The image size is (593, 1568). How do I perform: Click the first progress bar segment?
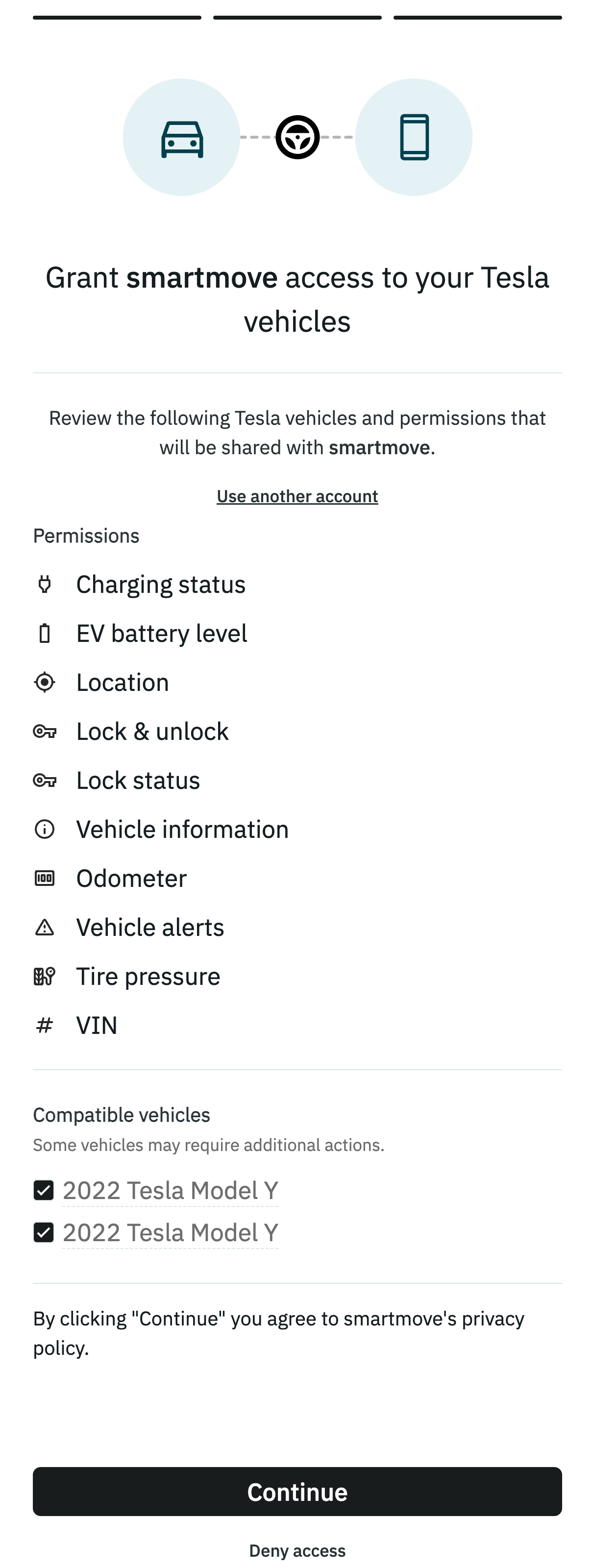point(118,18)
